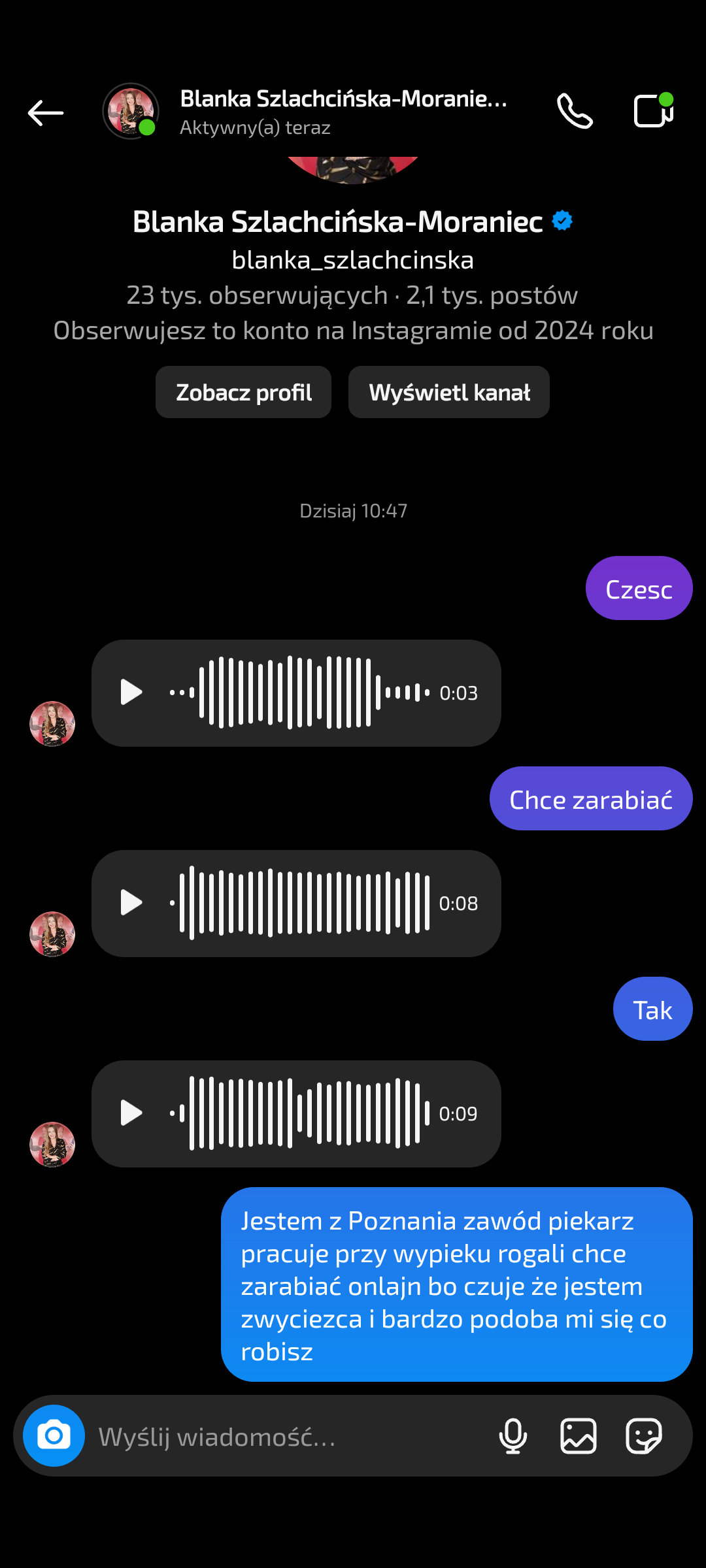This screenshot has height=1568, width=706.
Task: Tap Blanka's avatar in the header
Action: tap(131, 111)
